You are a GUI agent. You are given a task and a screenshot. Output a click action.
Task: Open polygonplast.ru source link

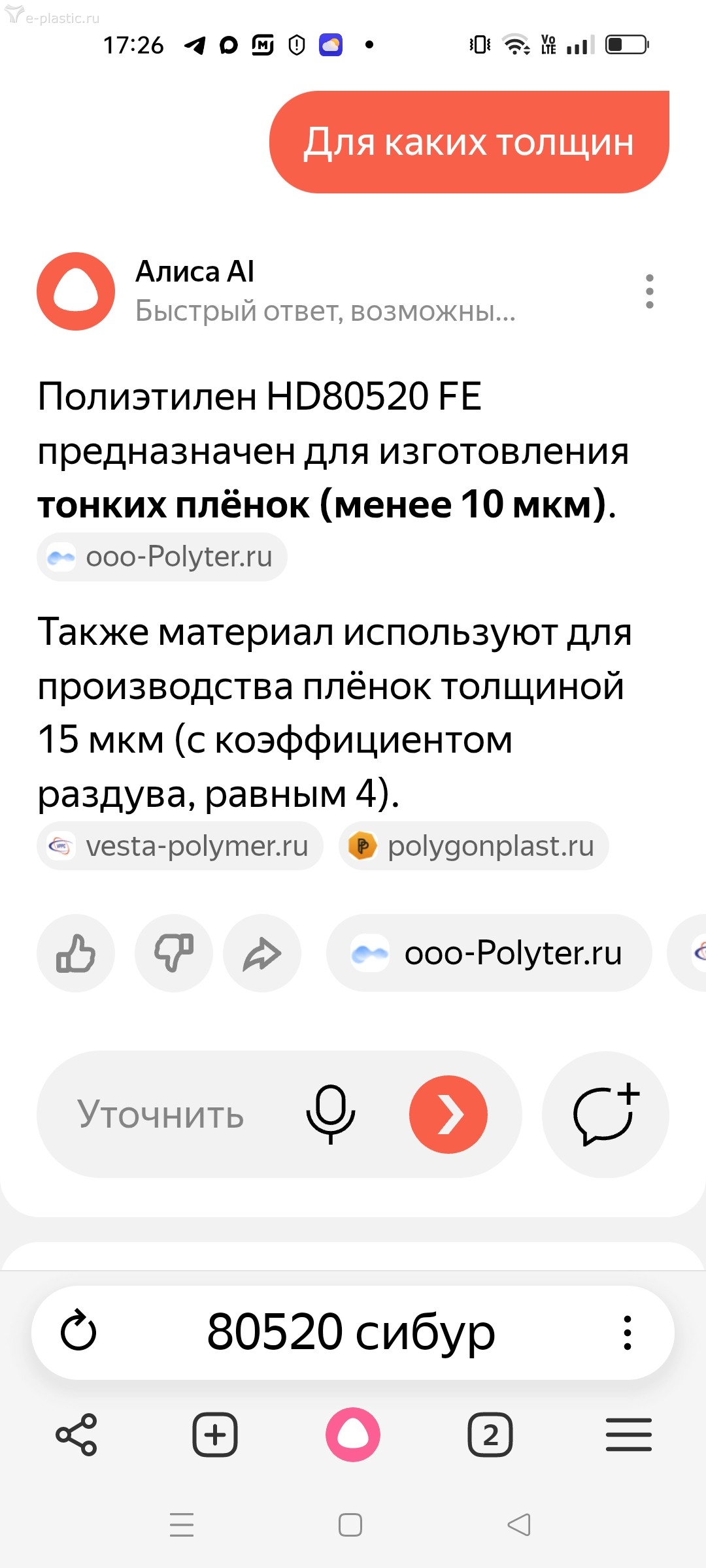point(474,846)
